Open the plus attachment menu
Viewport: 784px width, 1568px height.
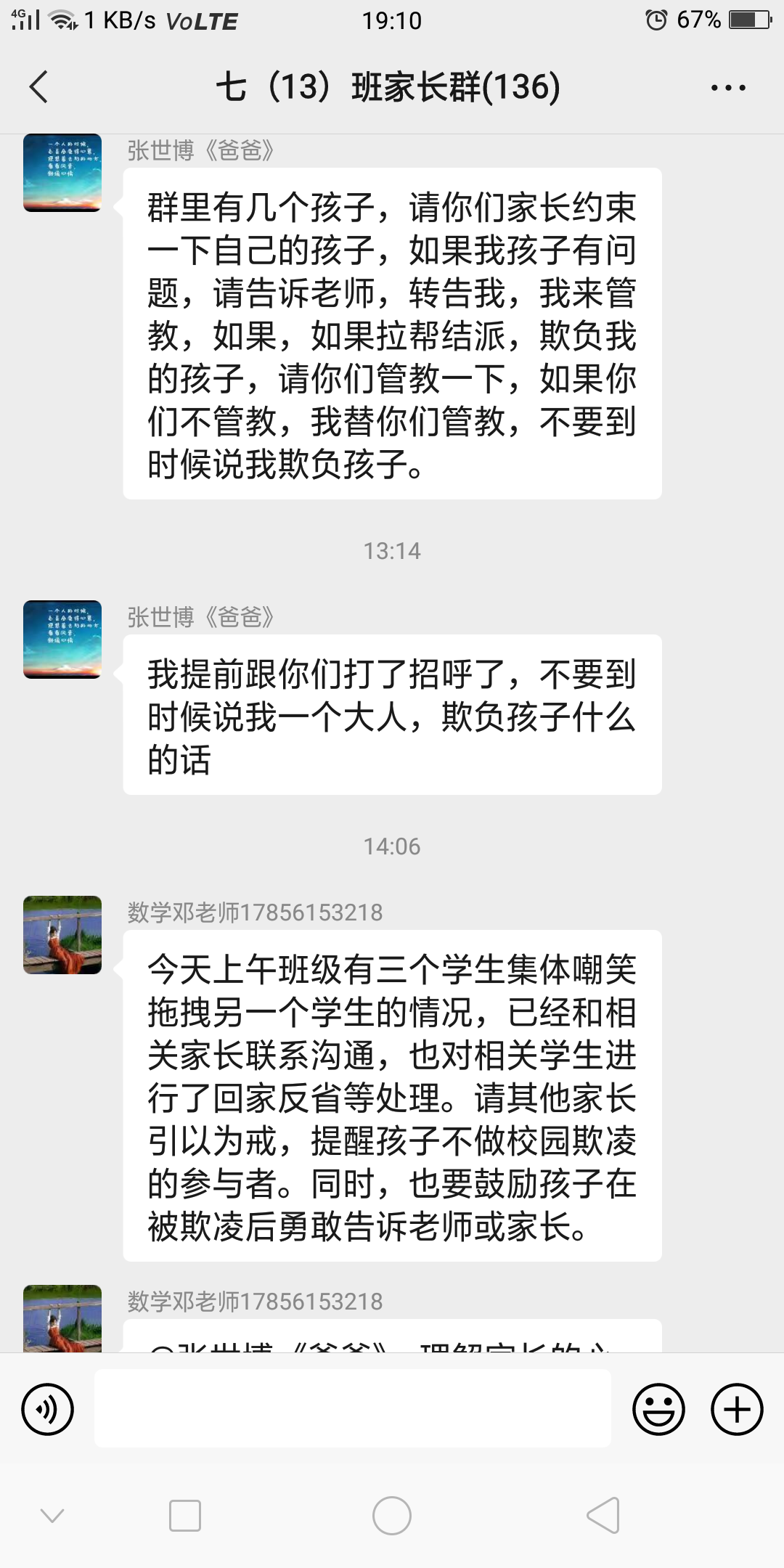pyautogui.click(x=737, y=1410)
